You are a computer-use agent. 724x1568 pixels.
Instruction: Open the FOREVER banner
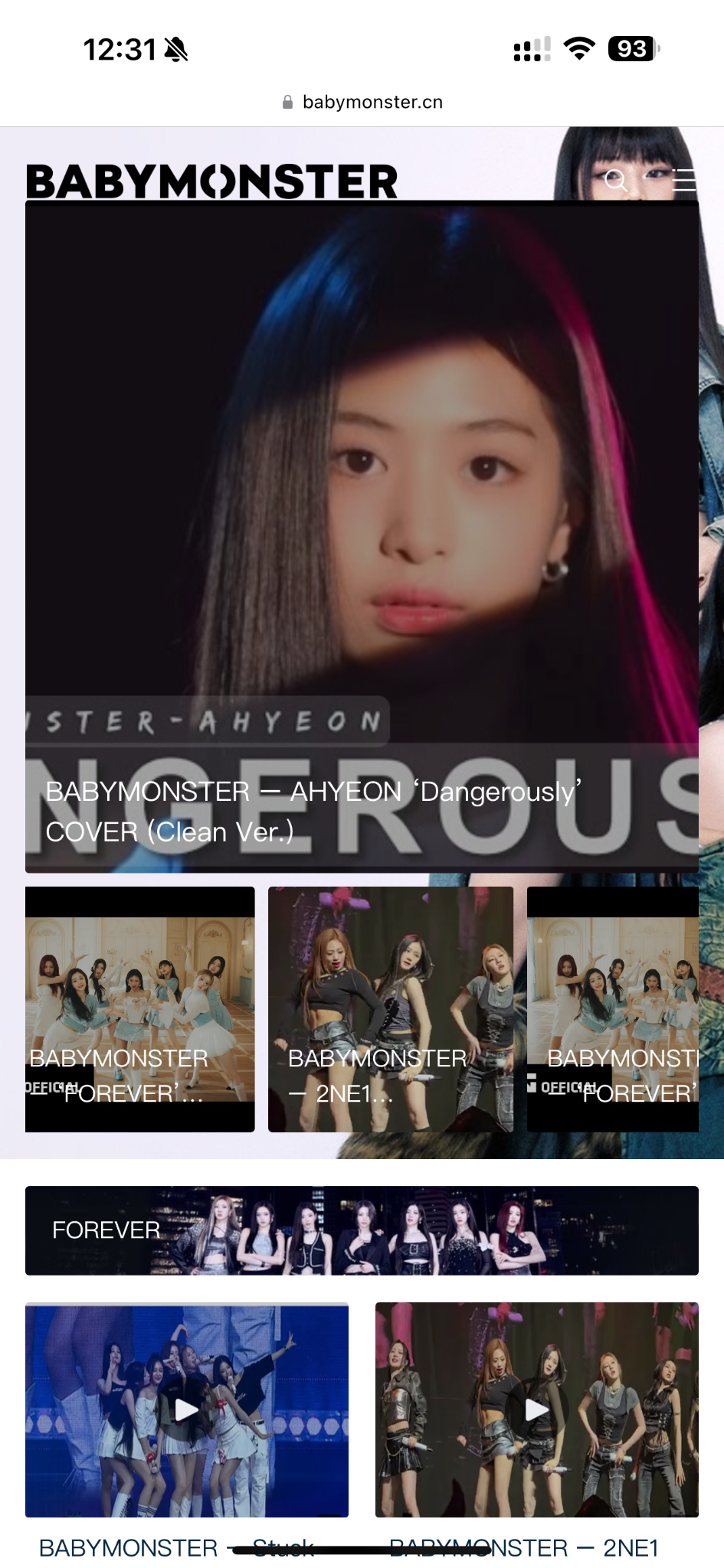pyautogui.click(x=362, y=1230)
